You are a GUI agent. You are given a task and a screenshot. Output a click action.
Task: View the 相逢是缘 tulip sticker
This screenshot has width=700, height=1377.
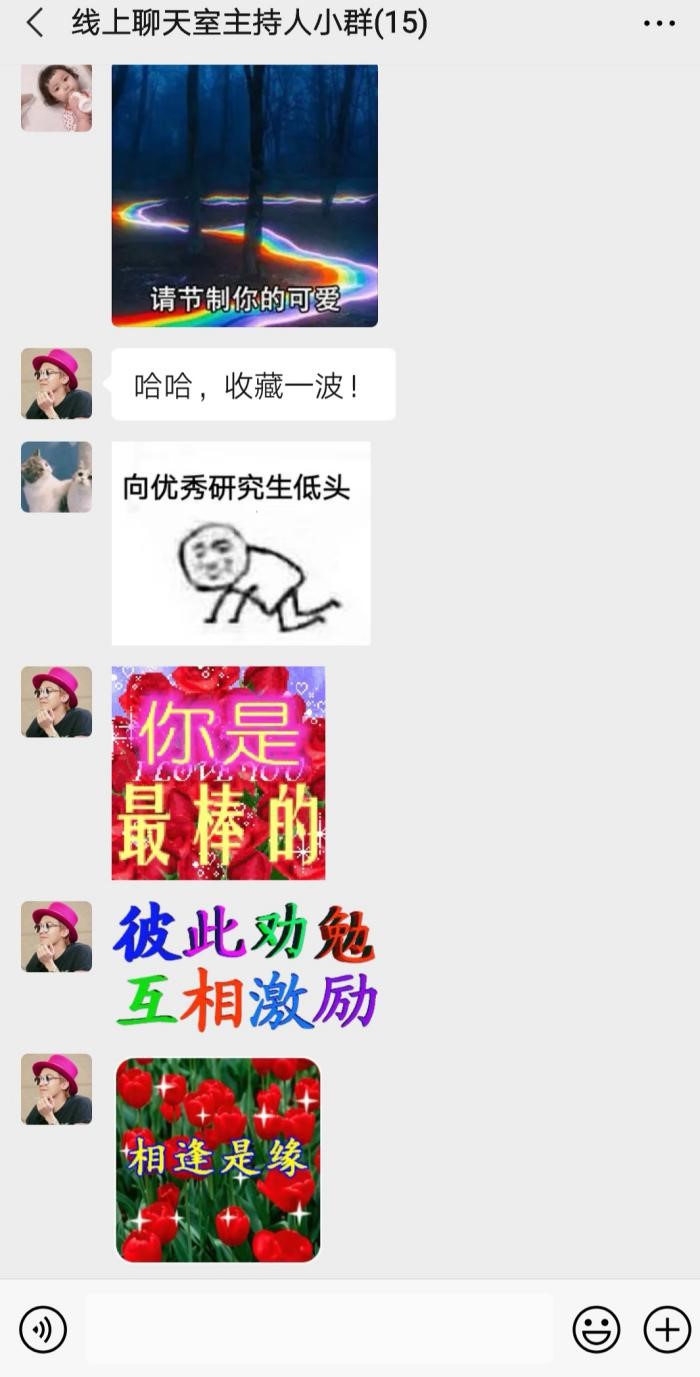tap(218, 1160)
